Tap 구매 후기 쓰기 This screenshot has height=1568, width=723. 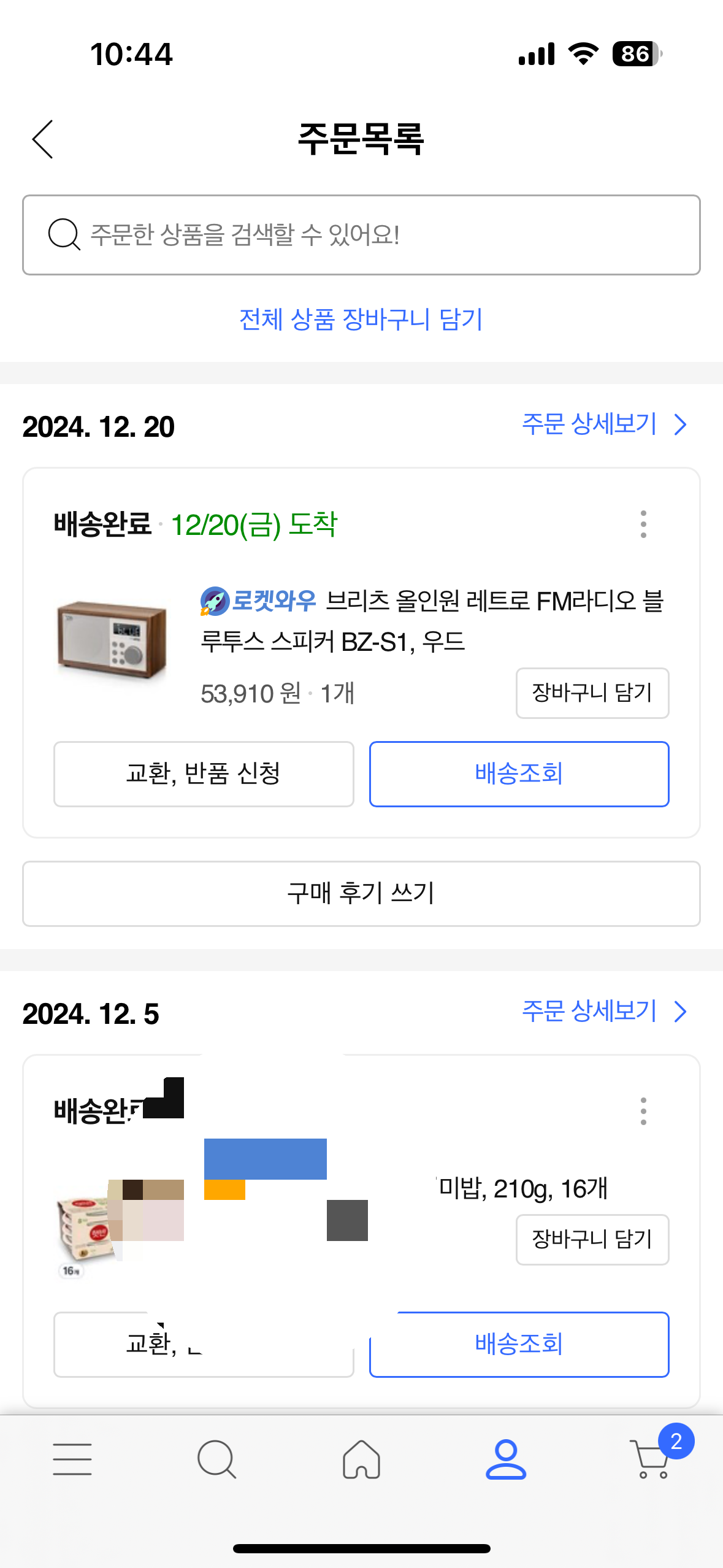(361, 894)
